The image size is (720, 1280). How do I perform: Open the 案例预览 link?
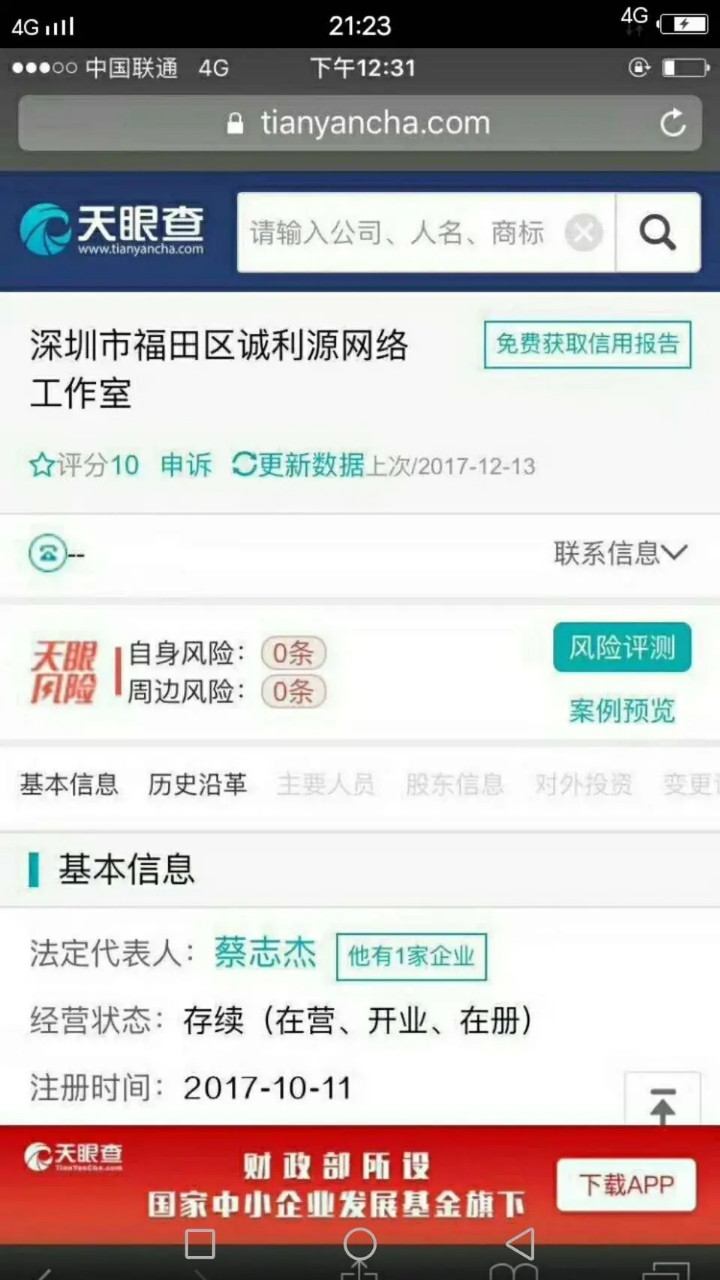622,711
